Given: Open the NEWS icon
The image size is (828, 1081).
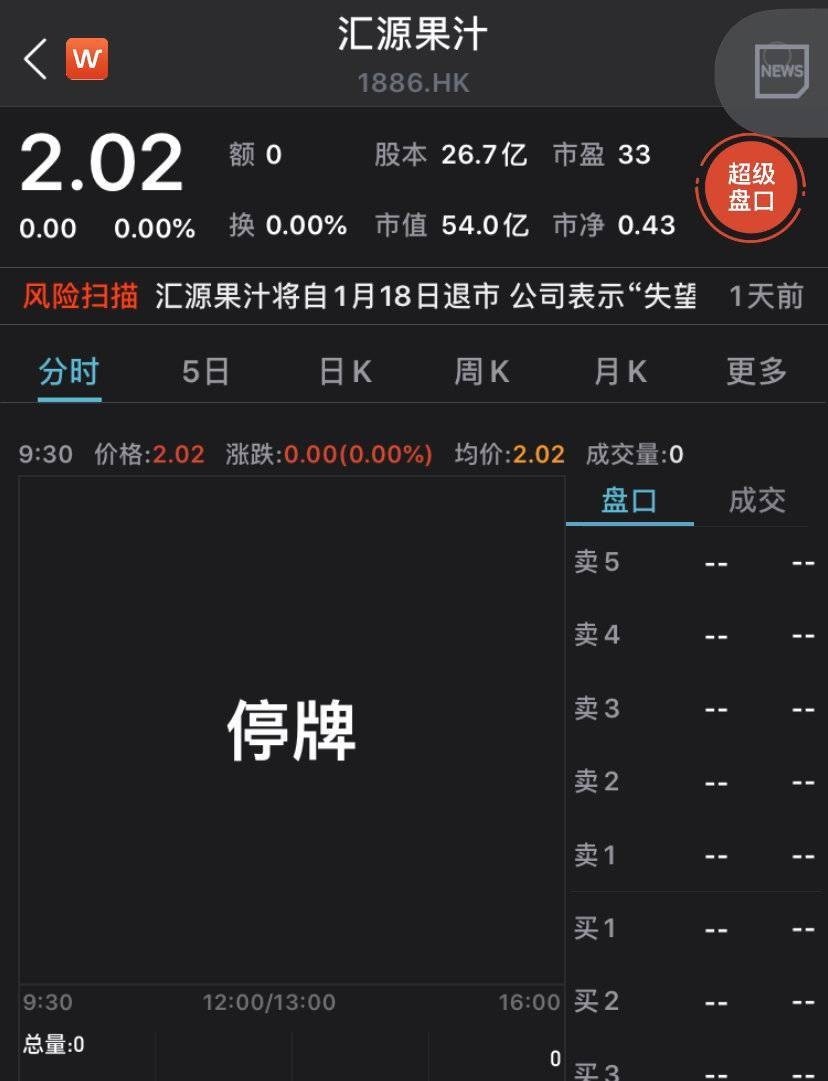Looking at the screenshot, I should pos(781,70).
